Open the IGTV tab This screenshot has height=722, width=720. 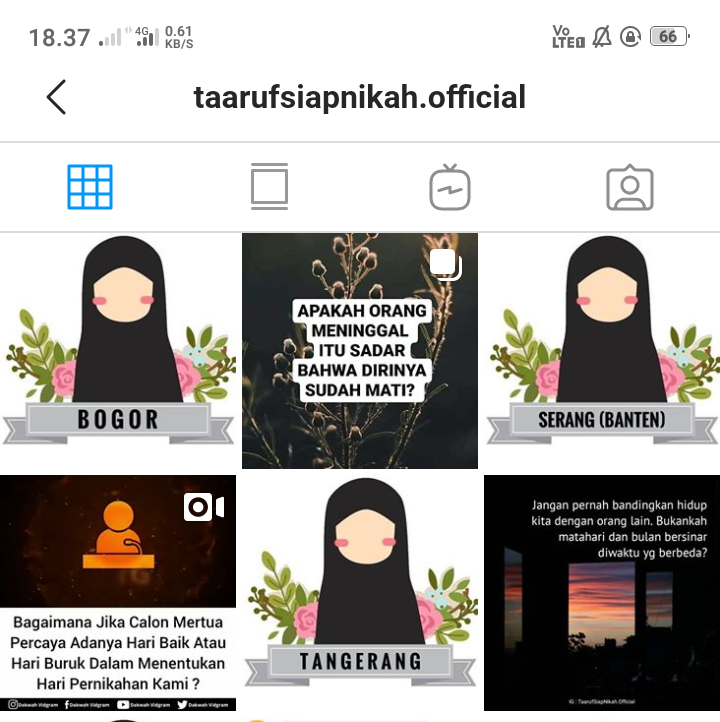pyautogui.click(x=449, y=187)
